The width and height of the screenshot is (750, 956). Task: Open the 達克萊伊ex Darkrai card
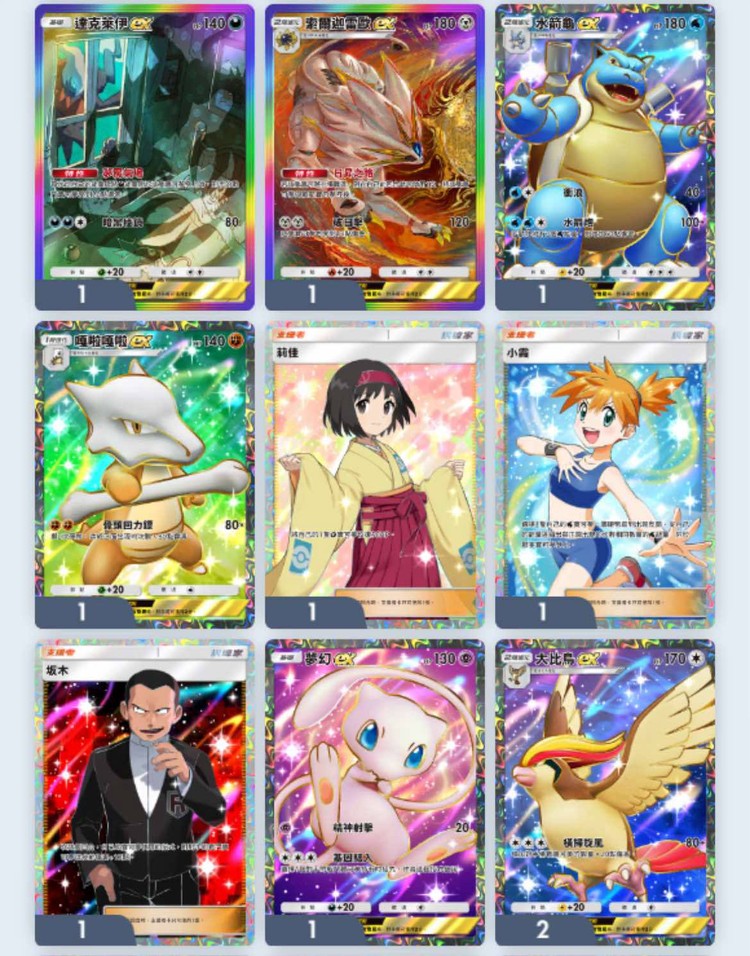[x=144, y=150]
